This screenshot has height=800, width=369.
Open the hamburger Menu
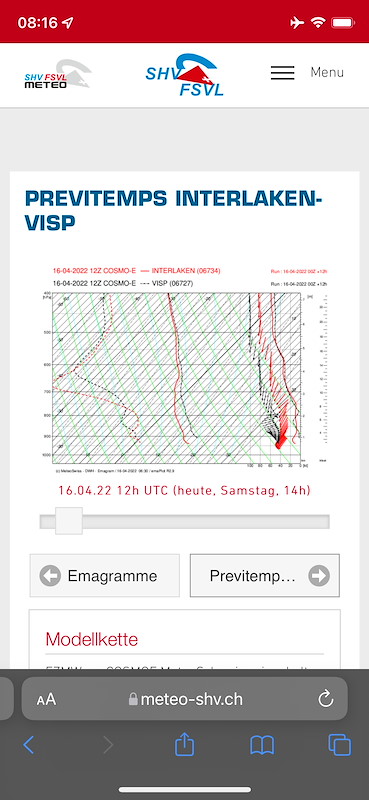pyautogui.click(x=307, y=72)
